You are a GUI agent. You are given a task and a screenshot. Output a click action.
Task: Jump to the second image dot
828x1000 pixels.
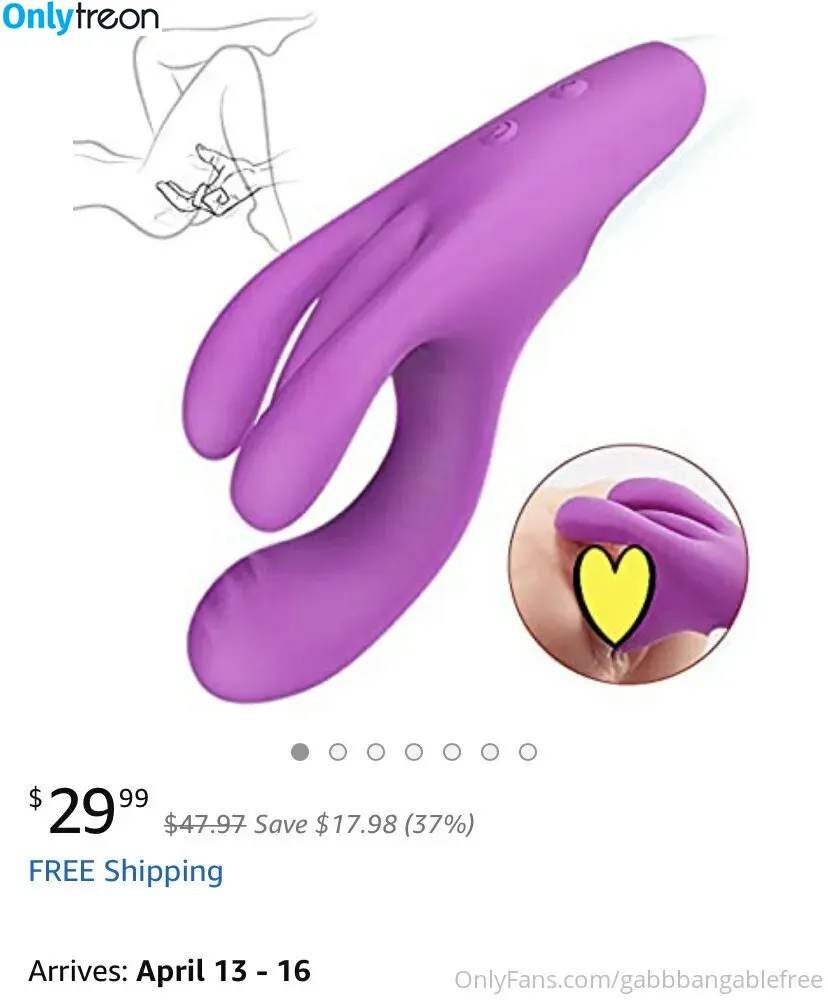[x=338, y=752]
